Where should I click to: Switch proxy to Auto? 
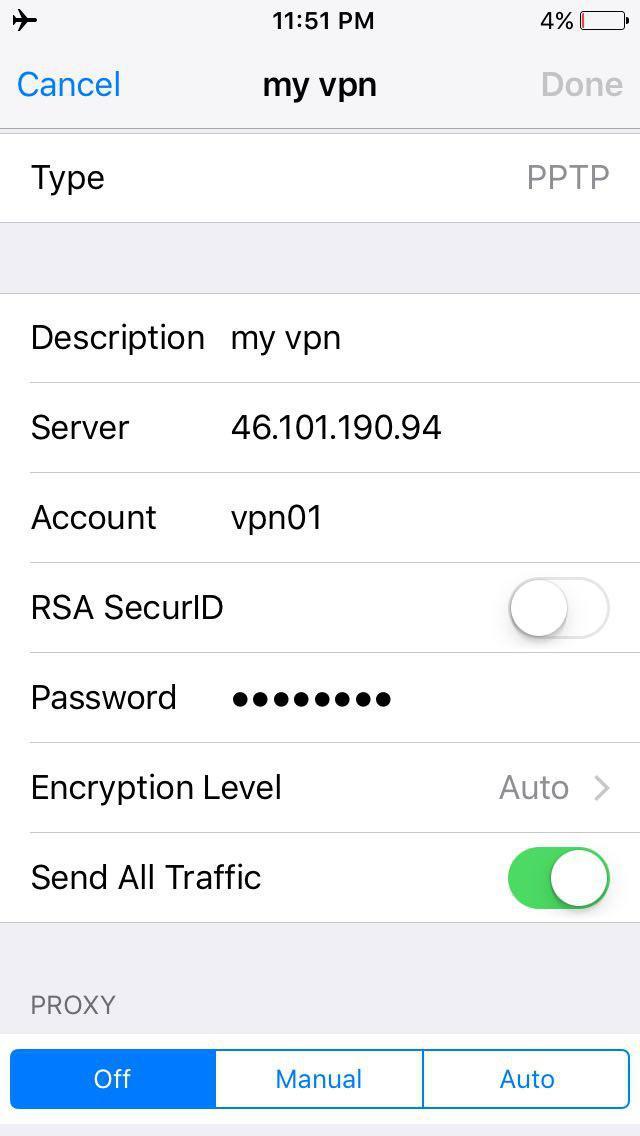point(526,1079)
